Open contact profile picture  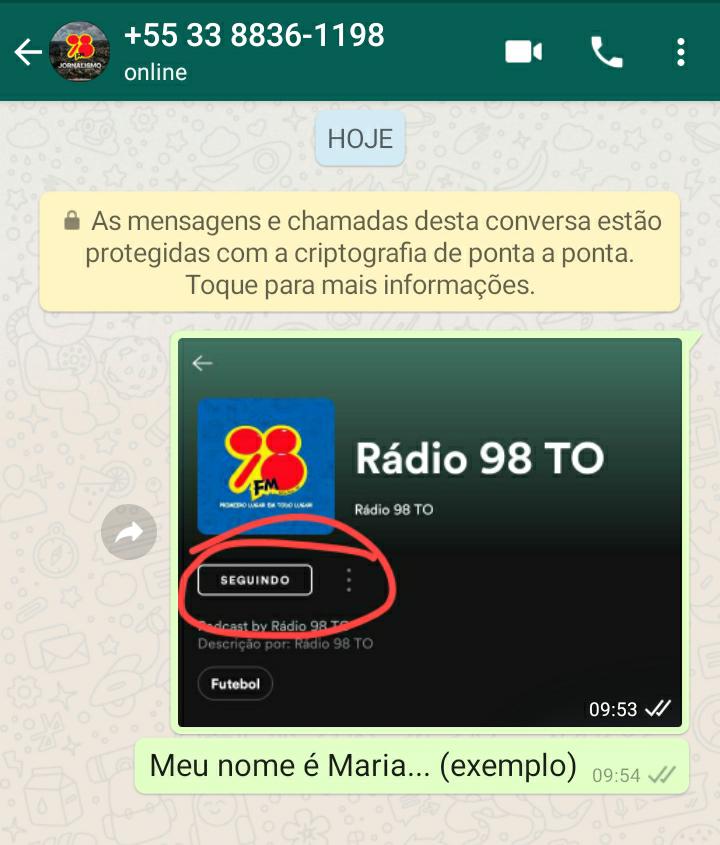(79, 52)
